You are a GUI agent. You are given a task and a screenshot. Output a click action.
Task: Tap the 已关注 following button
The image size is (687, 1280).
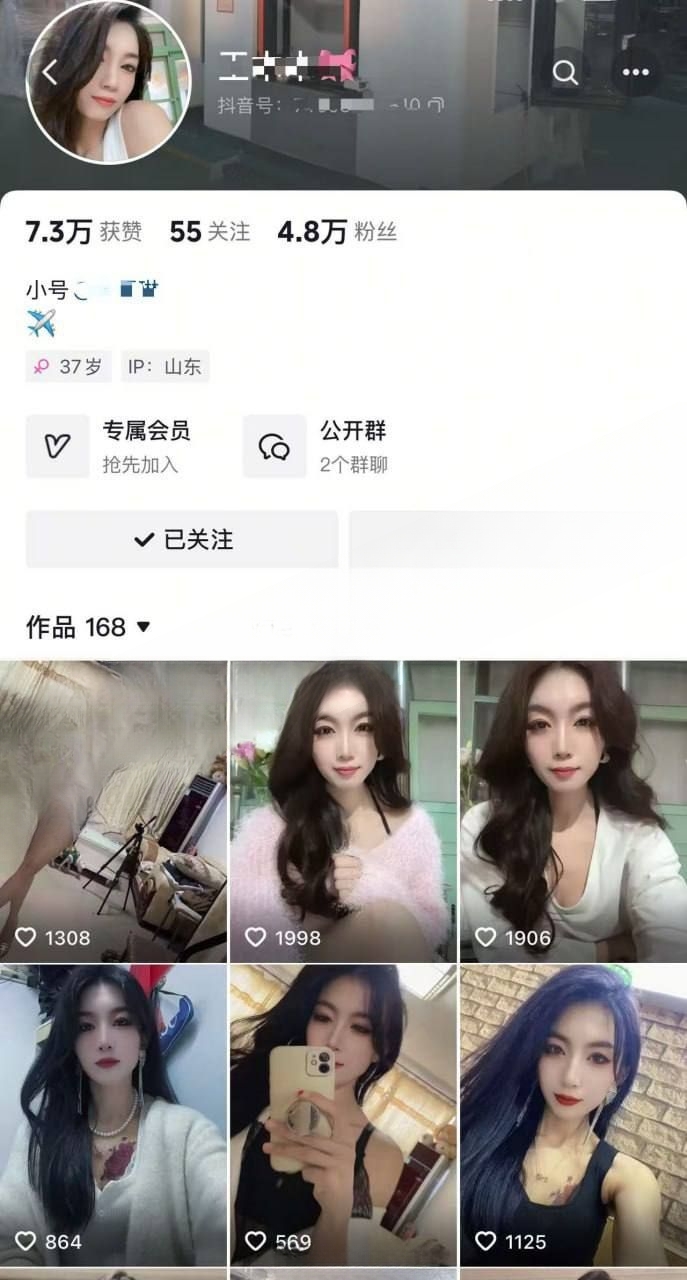(182, 540)
